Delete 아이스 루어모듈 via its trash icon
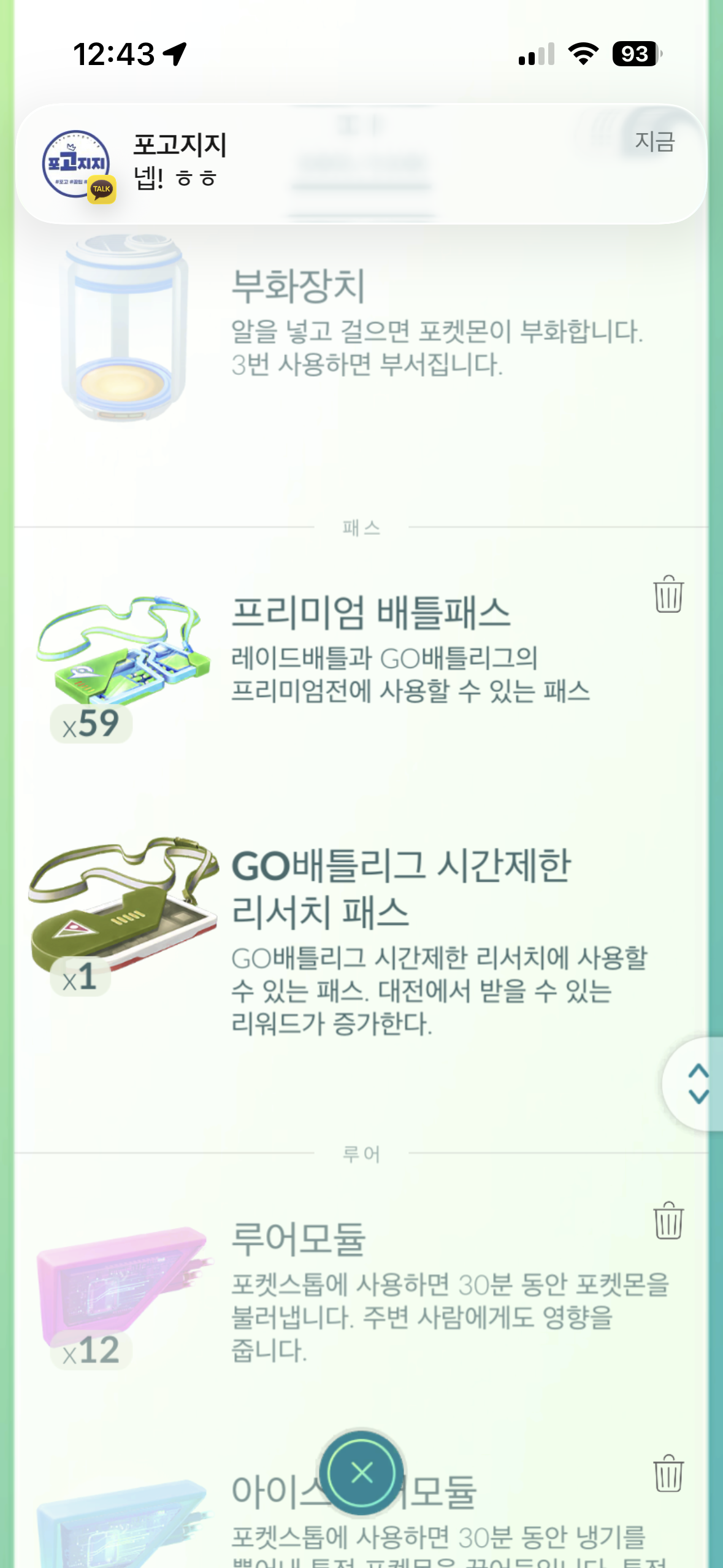Viewport: 723px width, 1568px height. (x=668, y=1473)
